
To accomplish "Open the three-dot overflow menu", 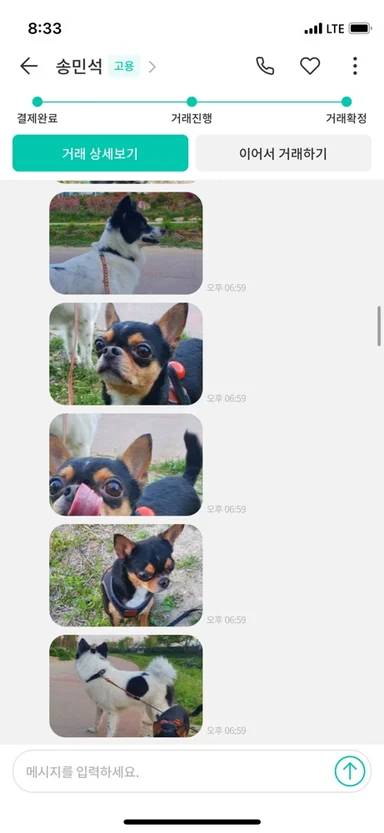I will click(x=355, y=66).
